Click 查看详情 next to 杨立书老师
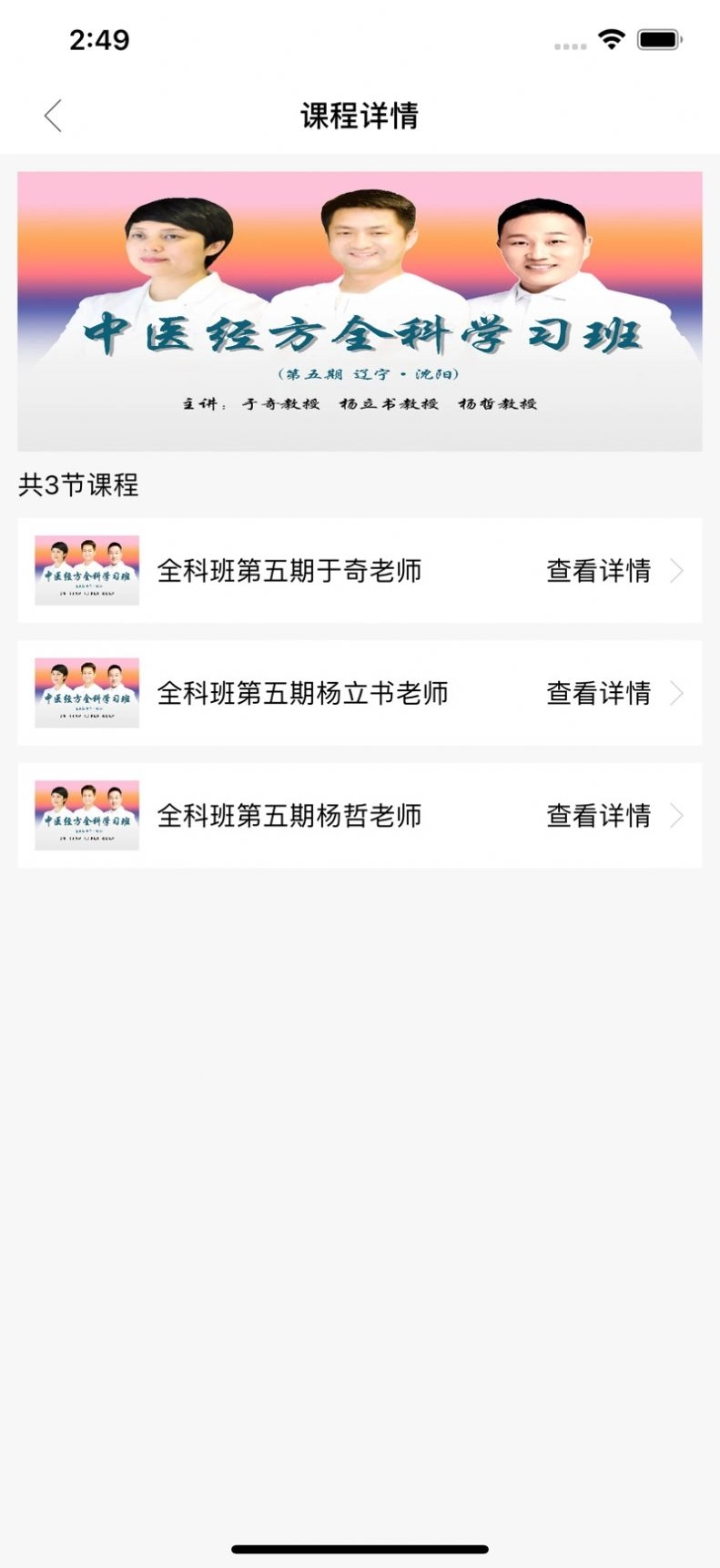 click(597, 693)
